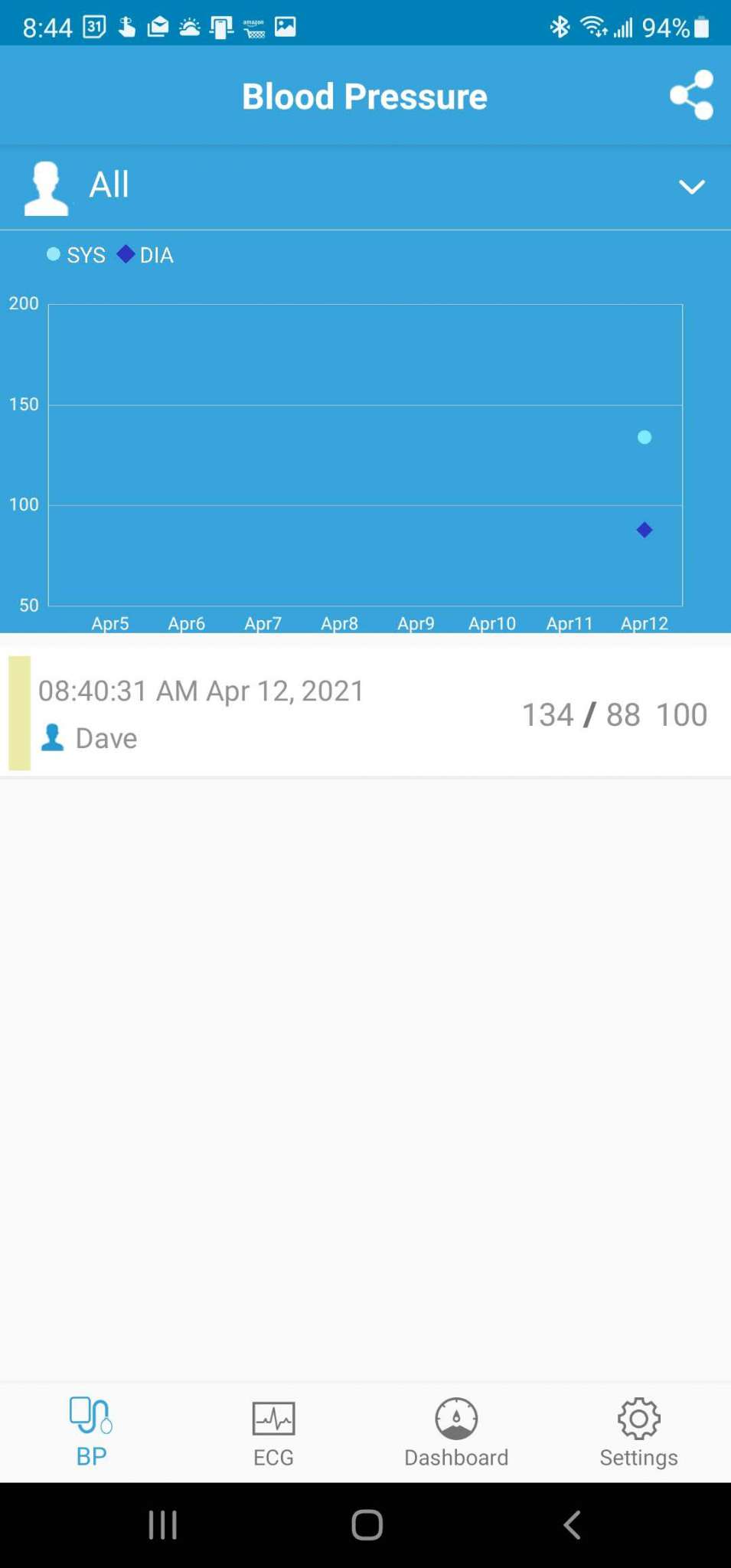Tap the Bluetooth icon in the status bar
Image resolution: width=731 pixels, height=1568 pixels.
click(560, 25)
